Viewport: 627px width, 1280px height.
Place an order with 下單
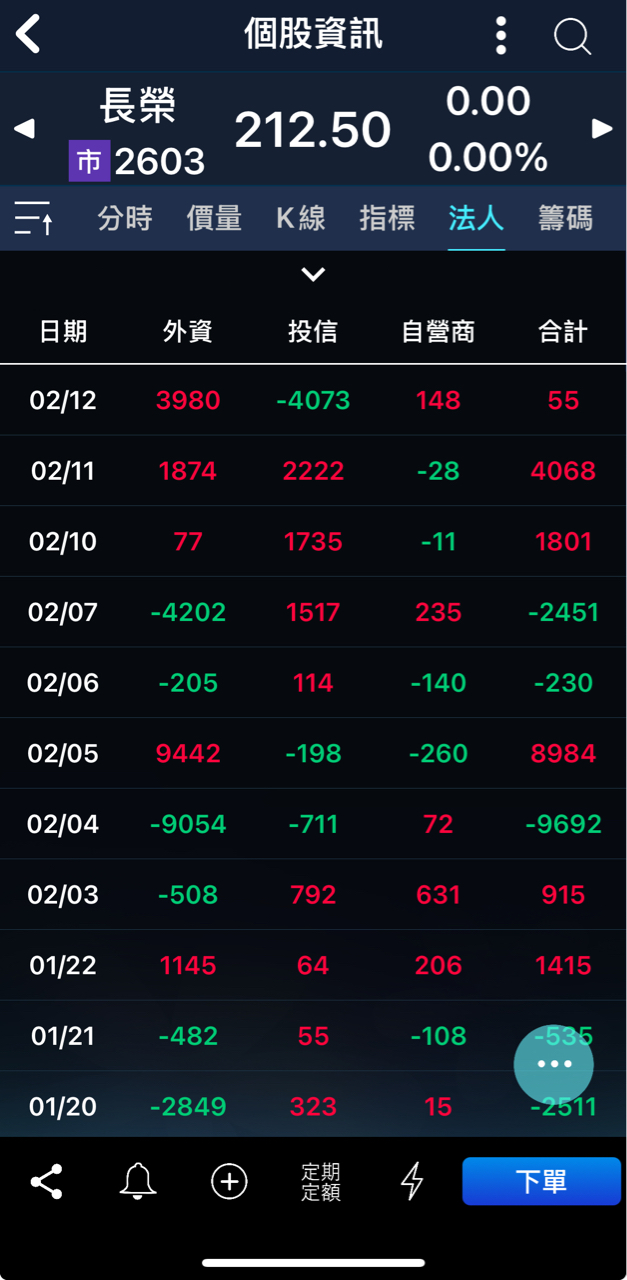541,1182
